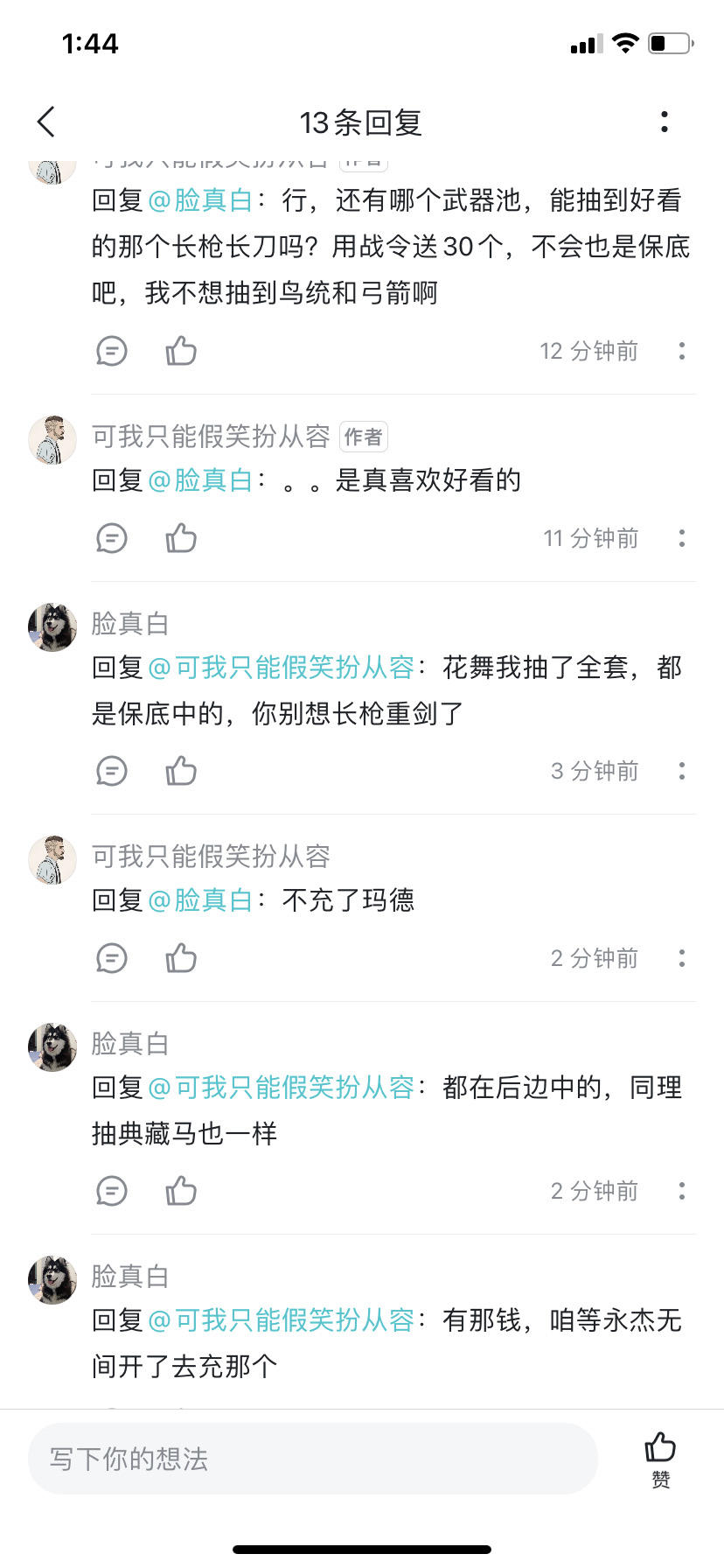Open options for the 12 分钟前 comment
This screenshot has width=724, height=1568.
click(x=682, y=351)
